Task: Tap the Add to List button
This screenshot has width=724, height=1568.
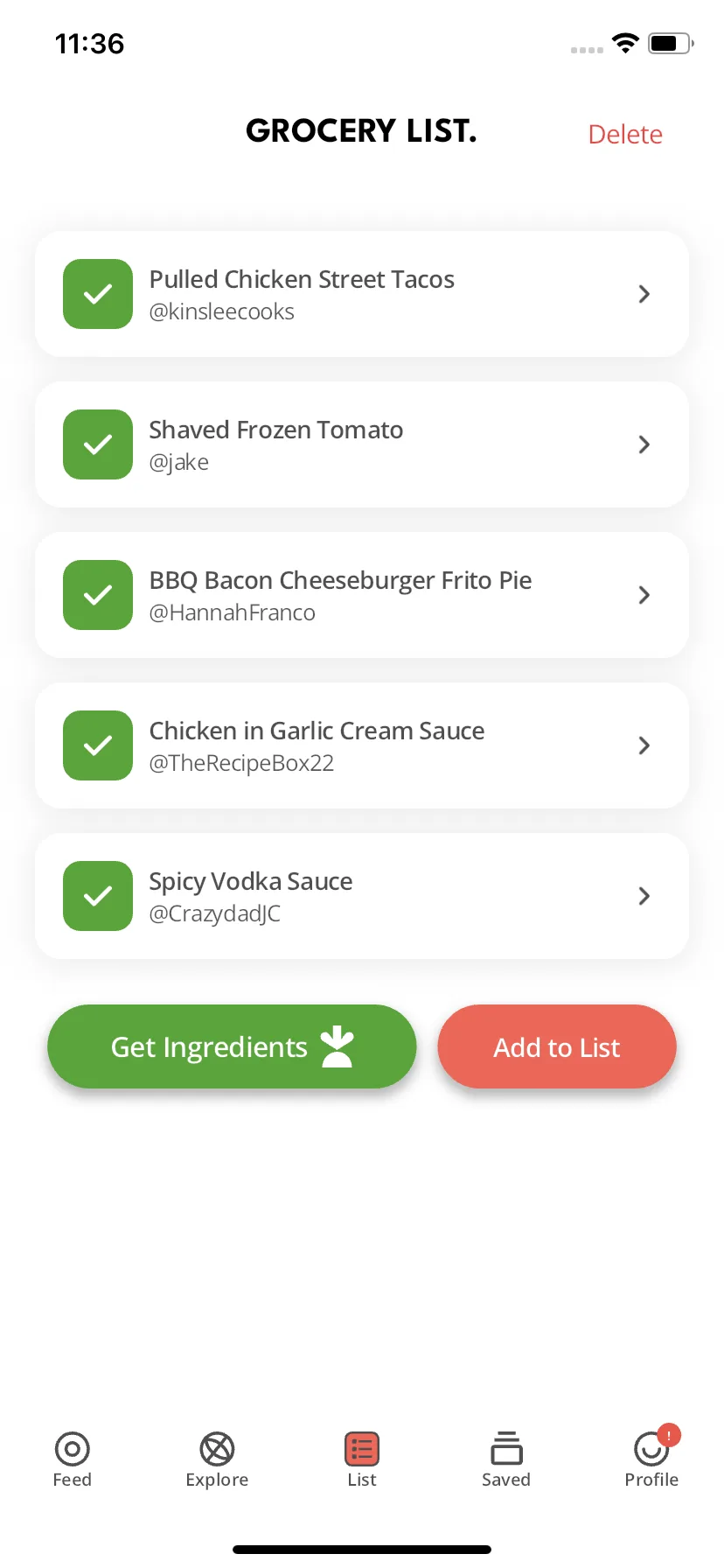Action: [557, 1046]
